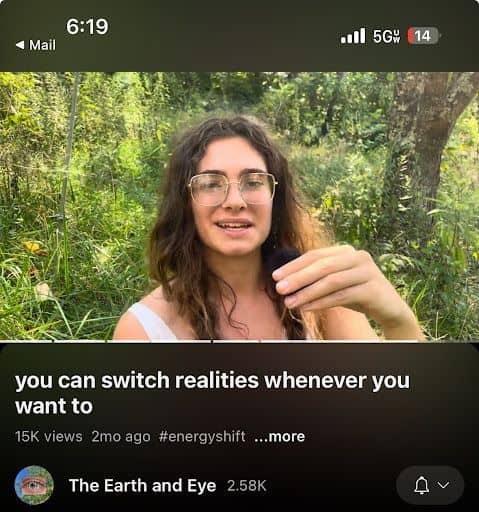Change notification settings via the bell dropdown

[x=430, y=485]
